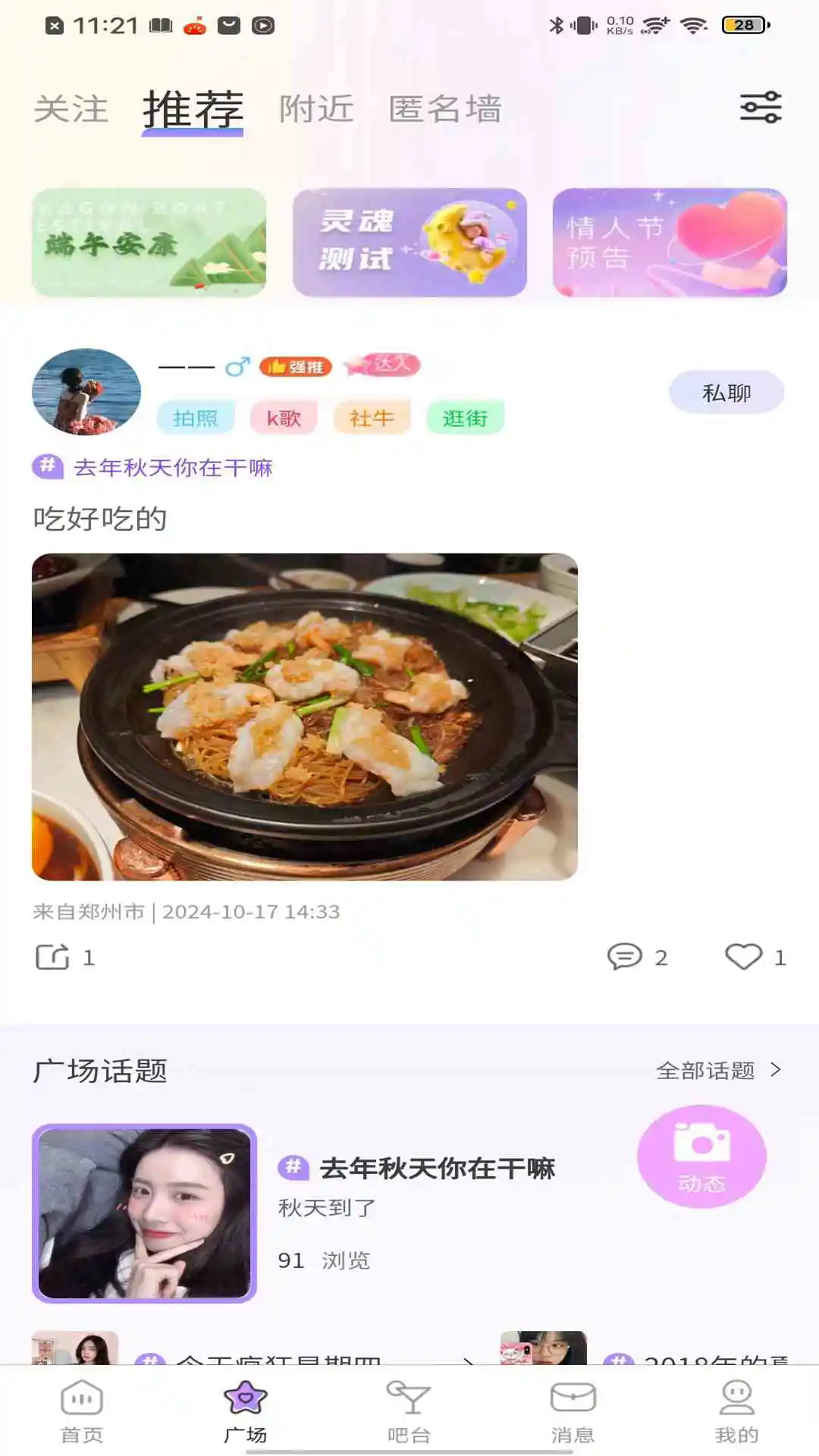The image size is (819, 1456).
Task: Select the 吧台 cocktail glass icon
Action: 409,1410
